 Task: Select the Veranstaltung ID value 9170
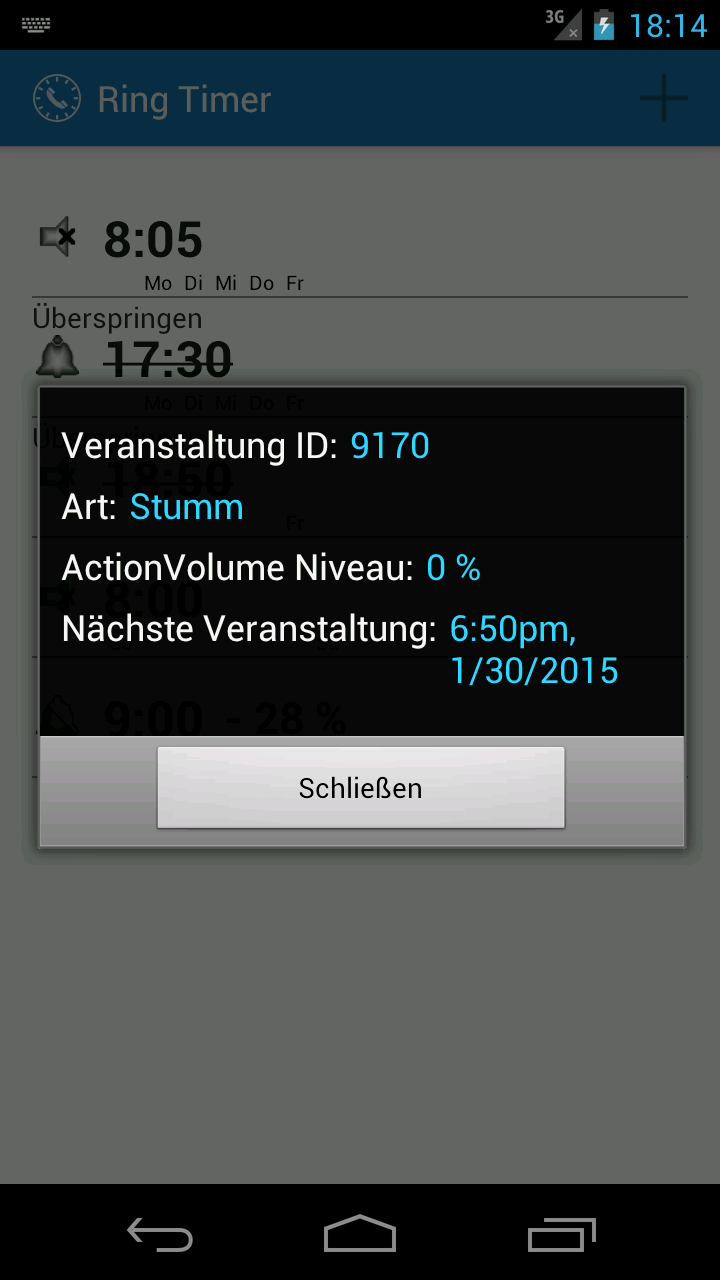[390, 446]
